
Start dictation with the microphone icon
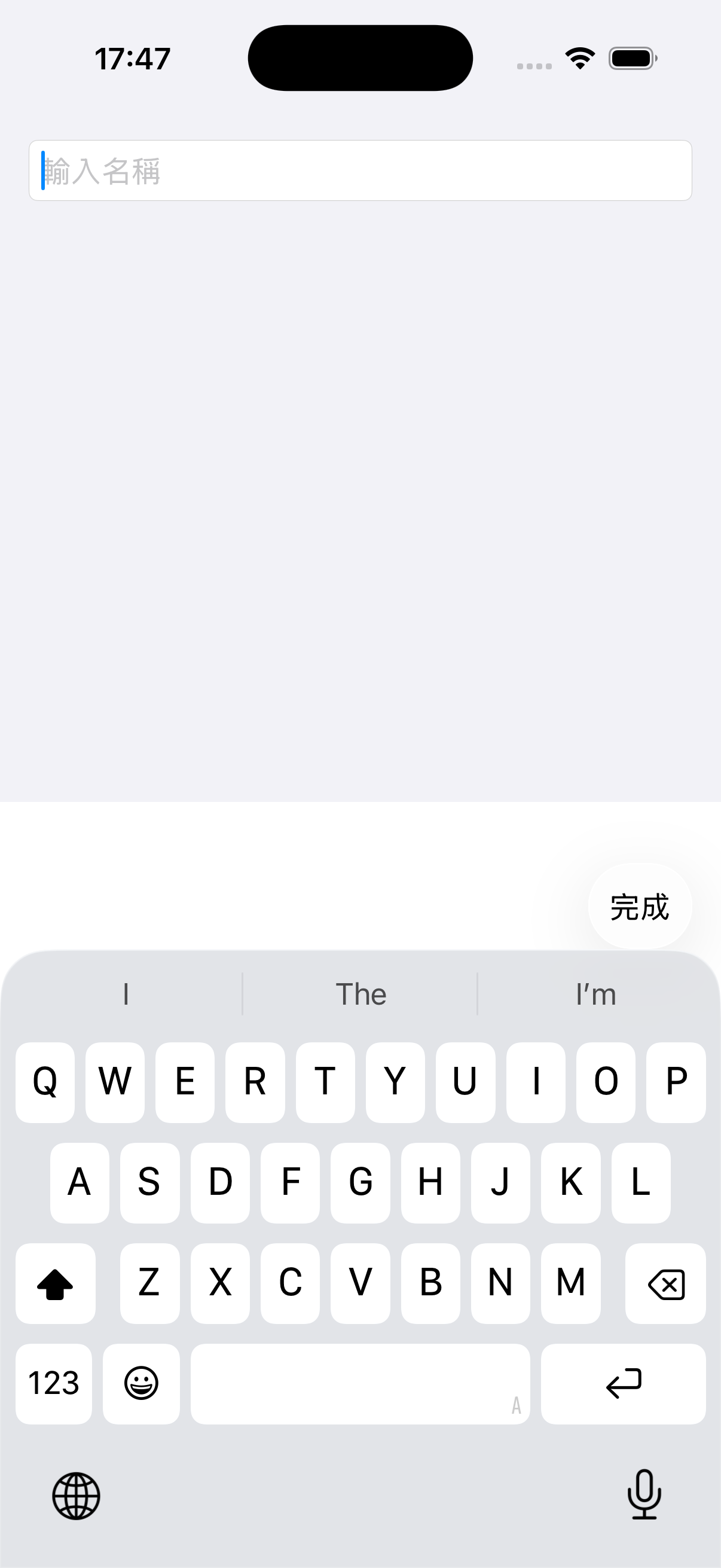coord(644,1494)
